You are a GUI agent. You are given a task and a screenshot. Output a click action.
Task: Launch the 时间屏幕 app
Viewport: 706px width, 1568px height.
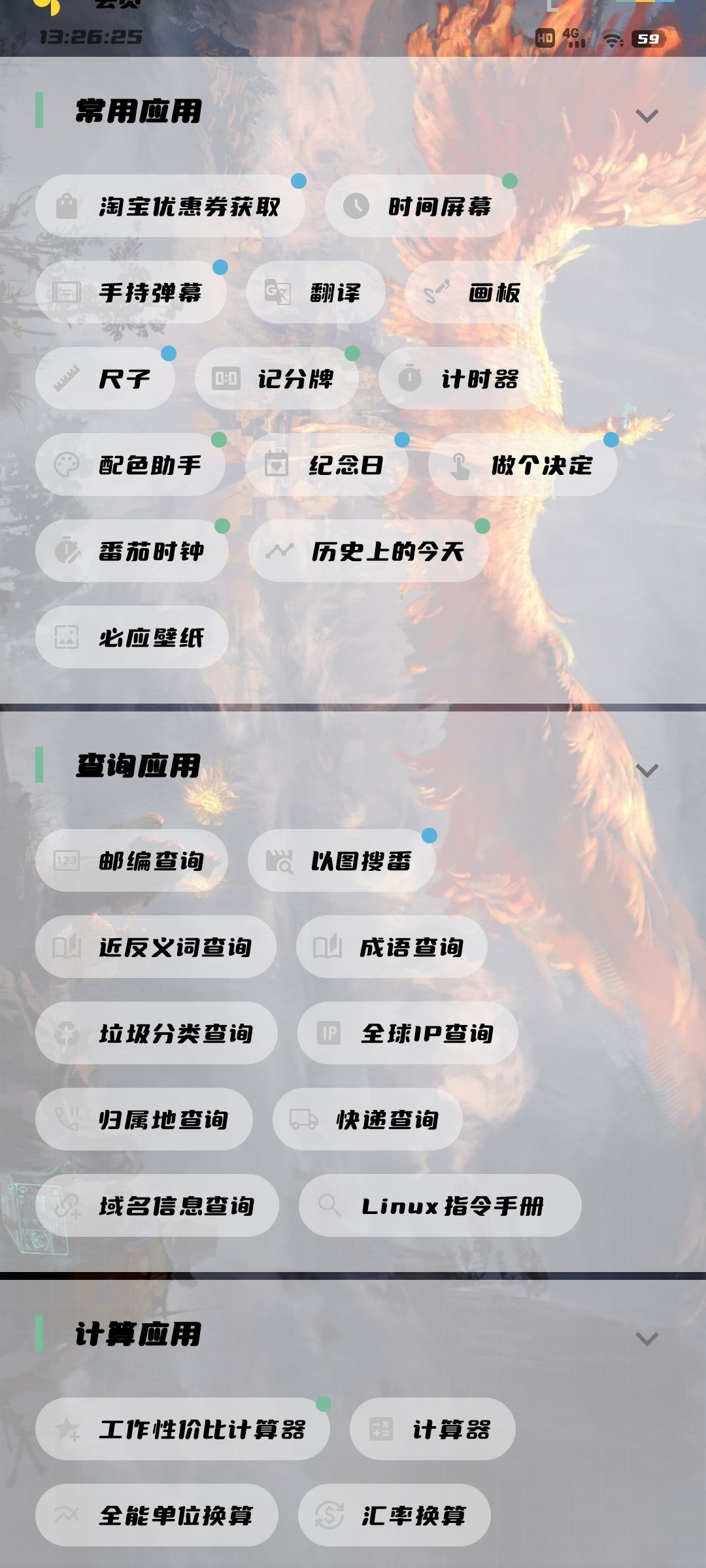coord(420,206)
